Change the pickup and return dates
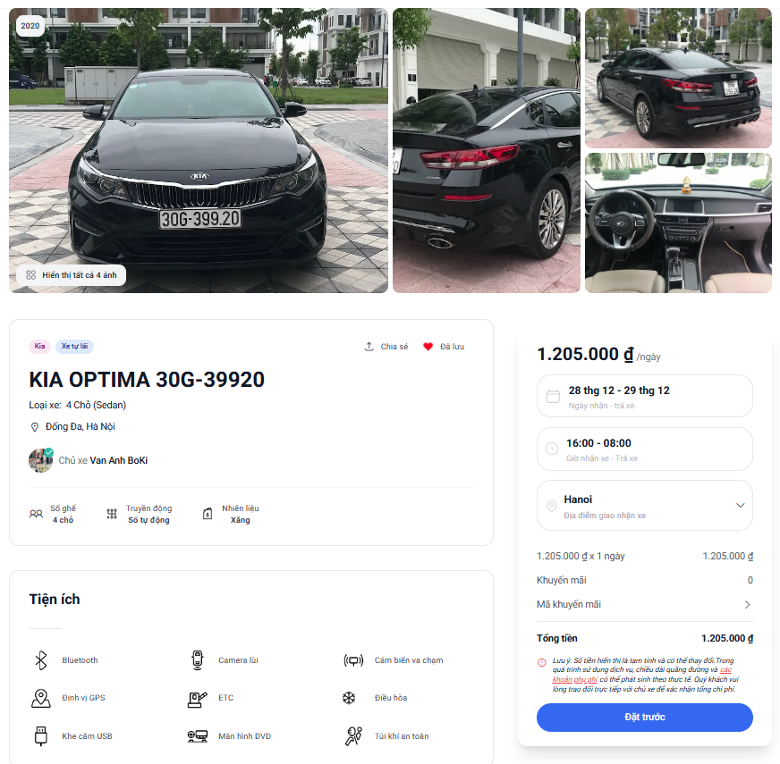The height and width of the screenshot is (764, 780). [x=644, y=396]
